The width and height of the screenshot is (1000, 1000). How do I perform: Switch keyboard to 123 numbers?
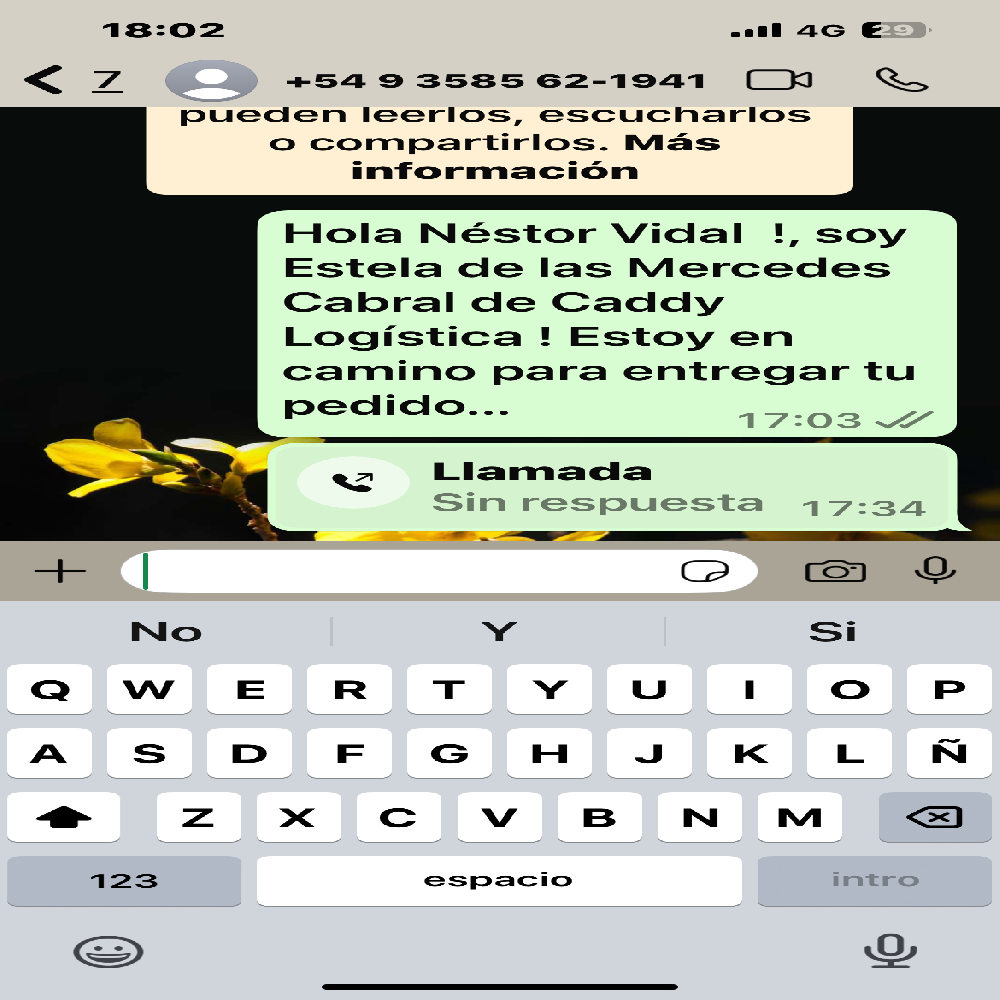pyautogui.click(x=124, y=881)
